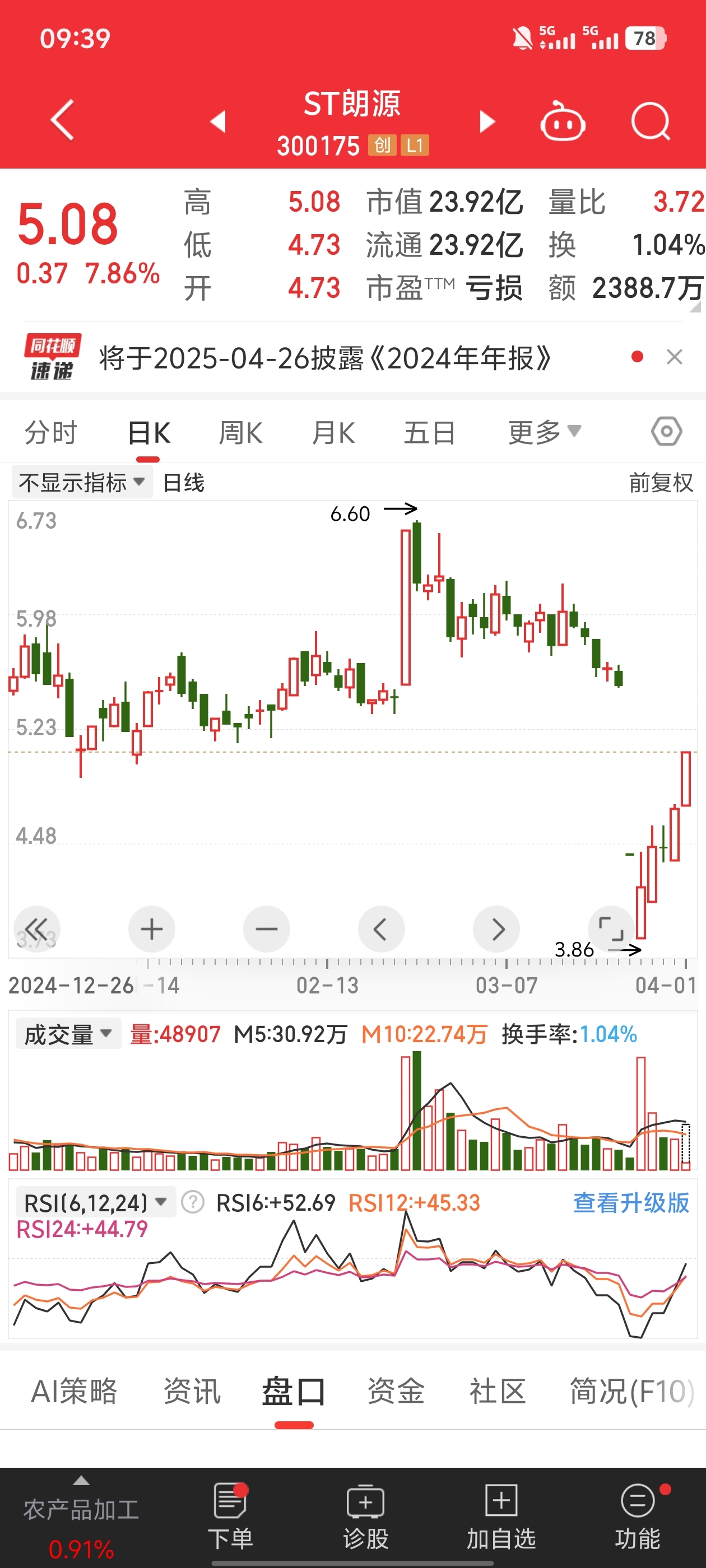Expand the 不显示指标 indicator dropdown
This screenshot has width=706, height=1568.
tap(82, 483)
